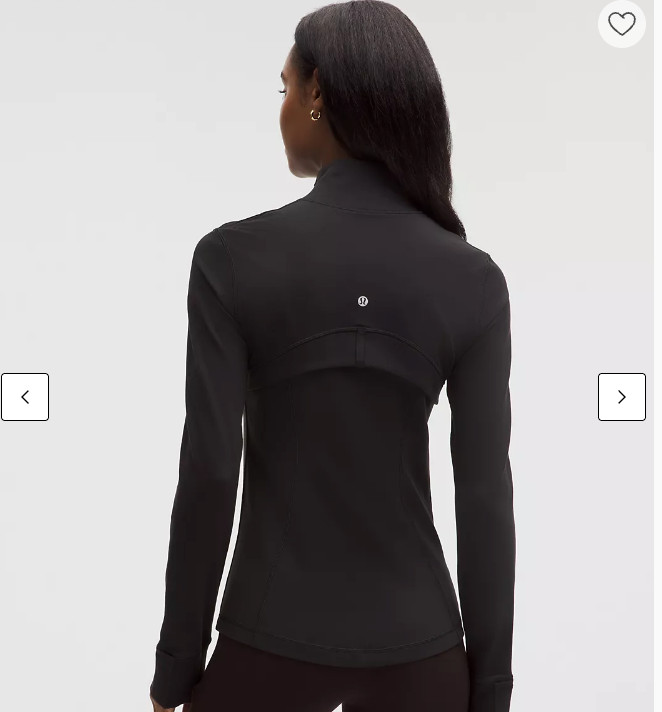Add this jacket to wishlist with heart icon
The height and width of the screenshot is (712, 662).
[621, 23]
